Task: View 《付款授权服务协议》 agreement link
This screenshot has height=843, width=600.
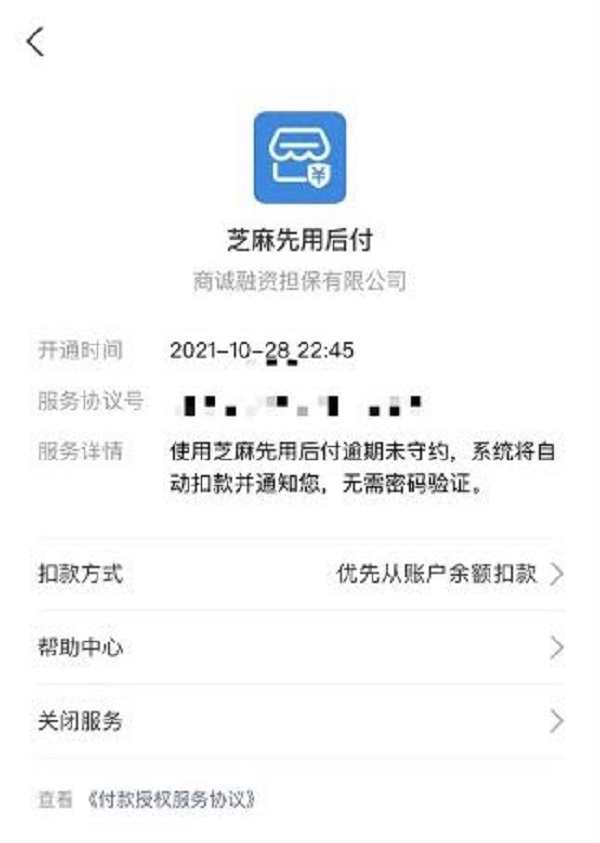Action: pos(171,799)
